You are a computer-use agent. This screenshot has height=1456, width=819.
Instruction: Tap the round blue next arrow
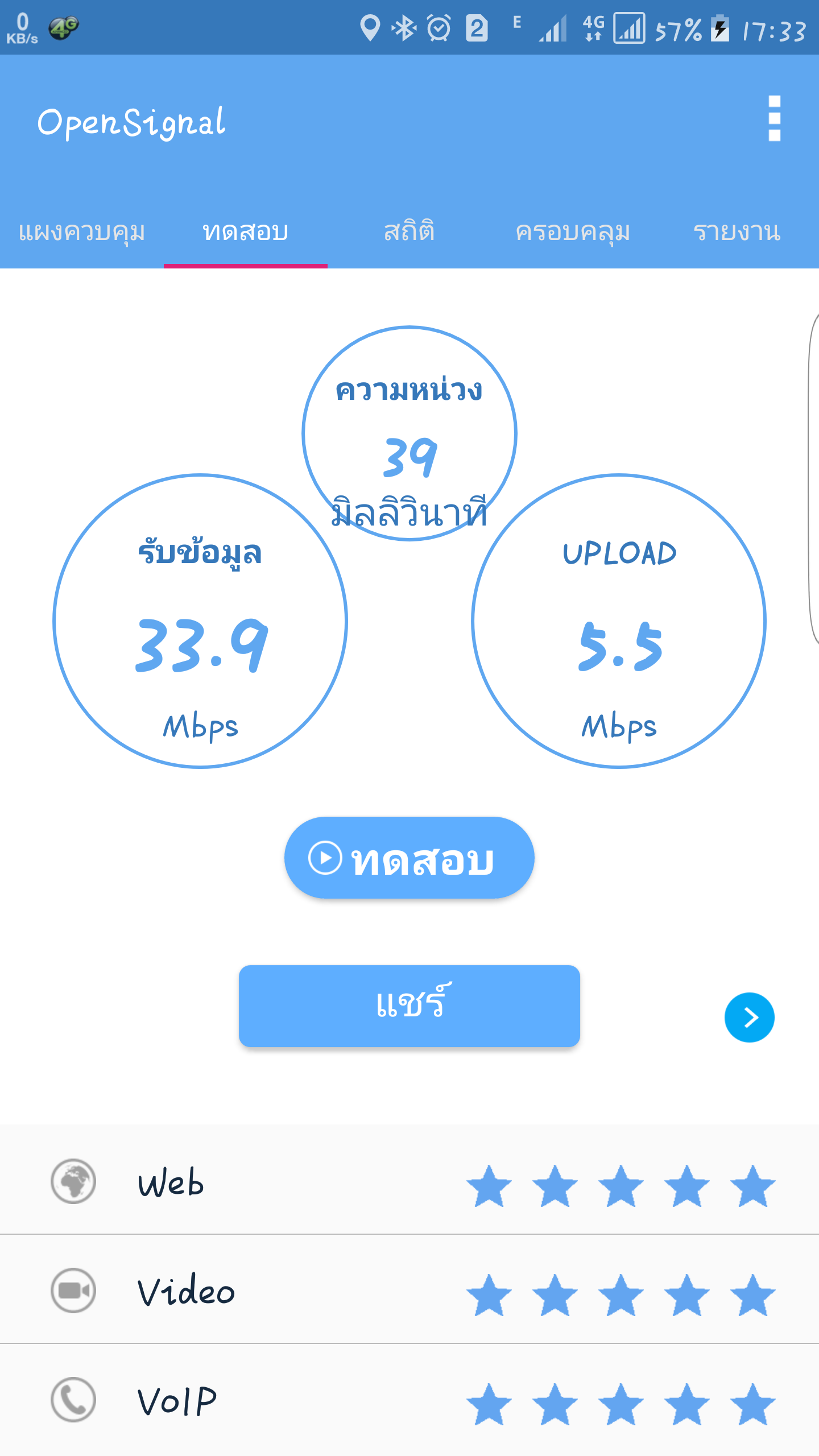tap(749, 1017)
